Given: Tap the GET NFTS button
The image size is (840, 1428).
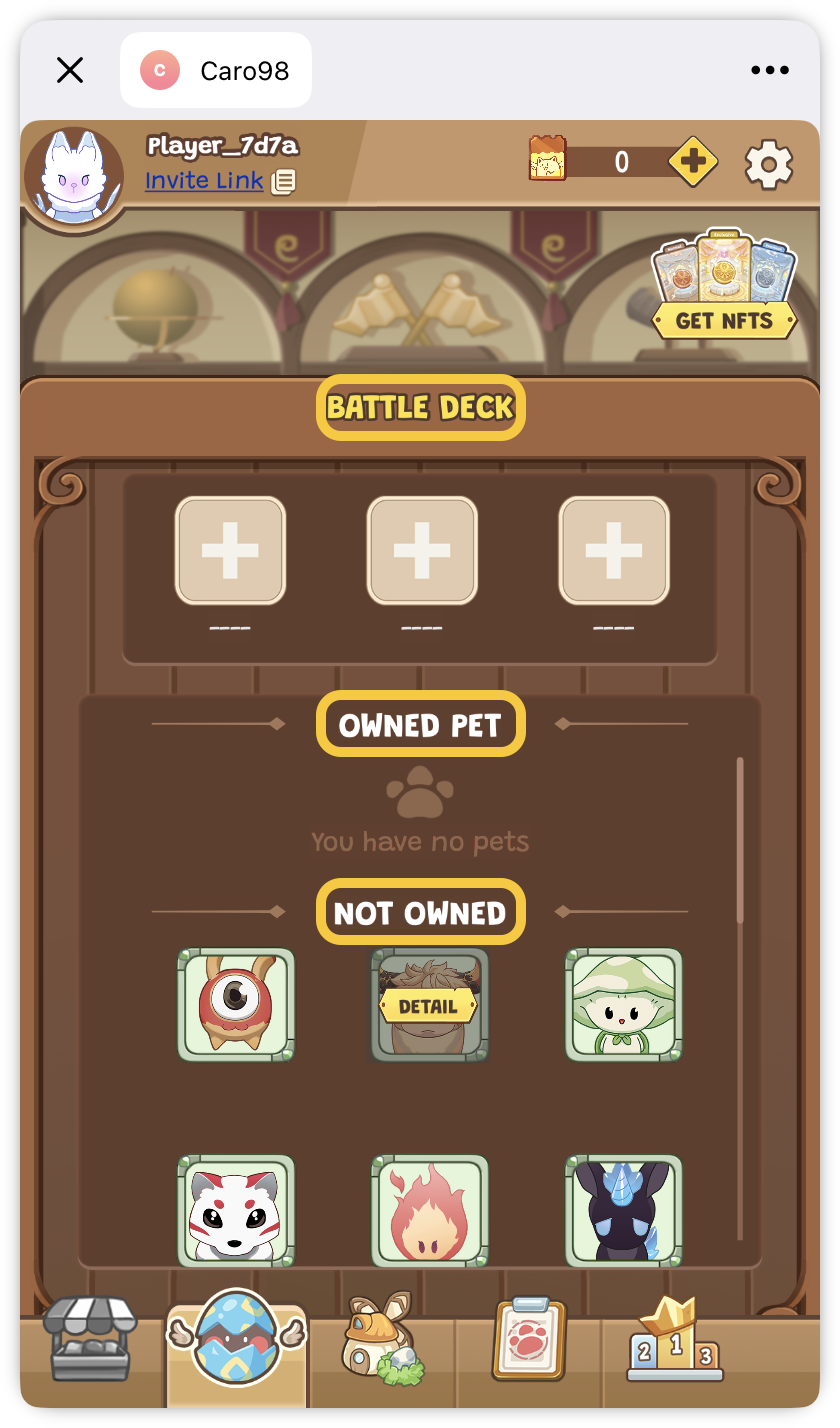Looking at the screenshot, I should click(724, 320).
